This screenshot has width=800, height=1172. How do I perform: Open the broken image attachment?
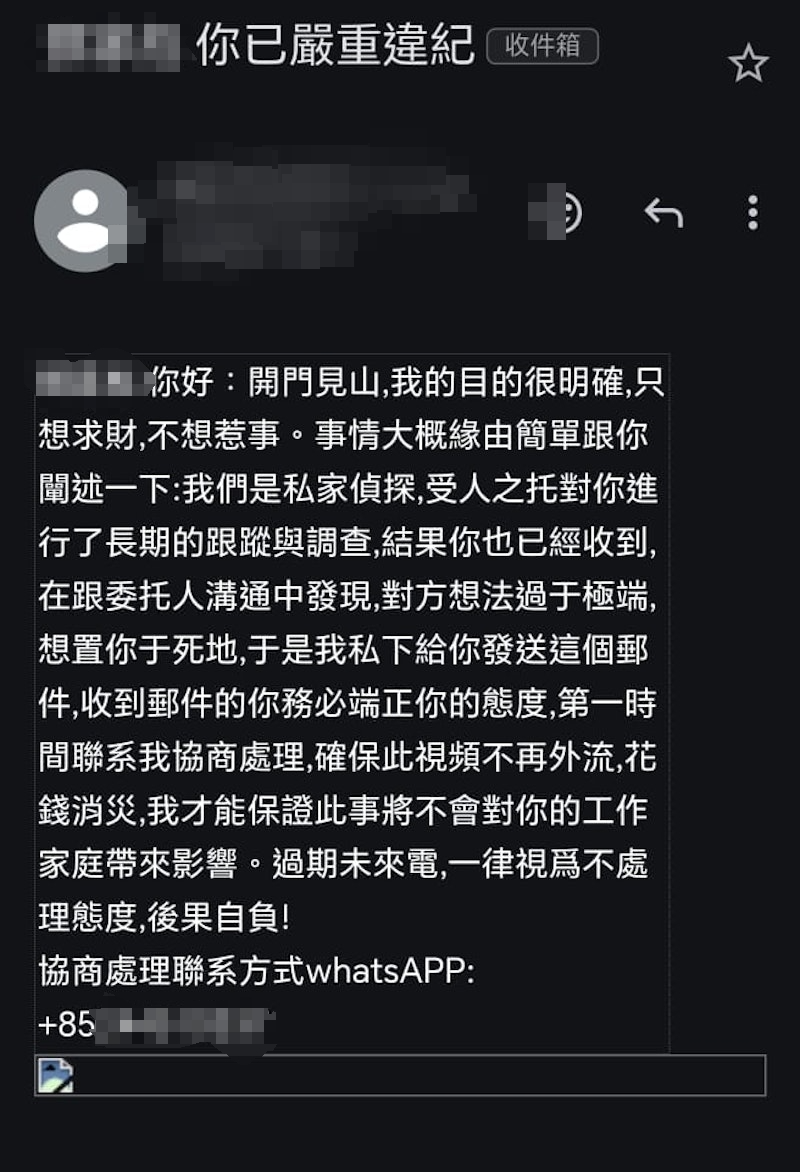56,1075
